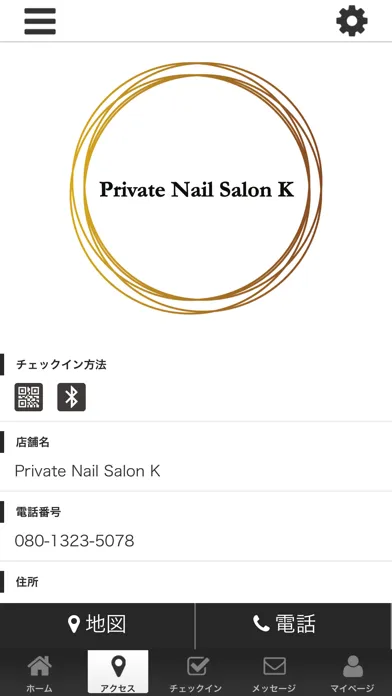Open the settings gear
The width and height of the screenshot is (392, 696).
point(352,21)
